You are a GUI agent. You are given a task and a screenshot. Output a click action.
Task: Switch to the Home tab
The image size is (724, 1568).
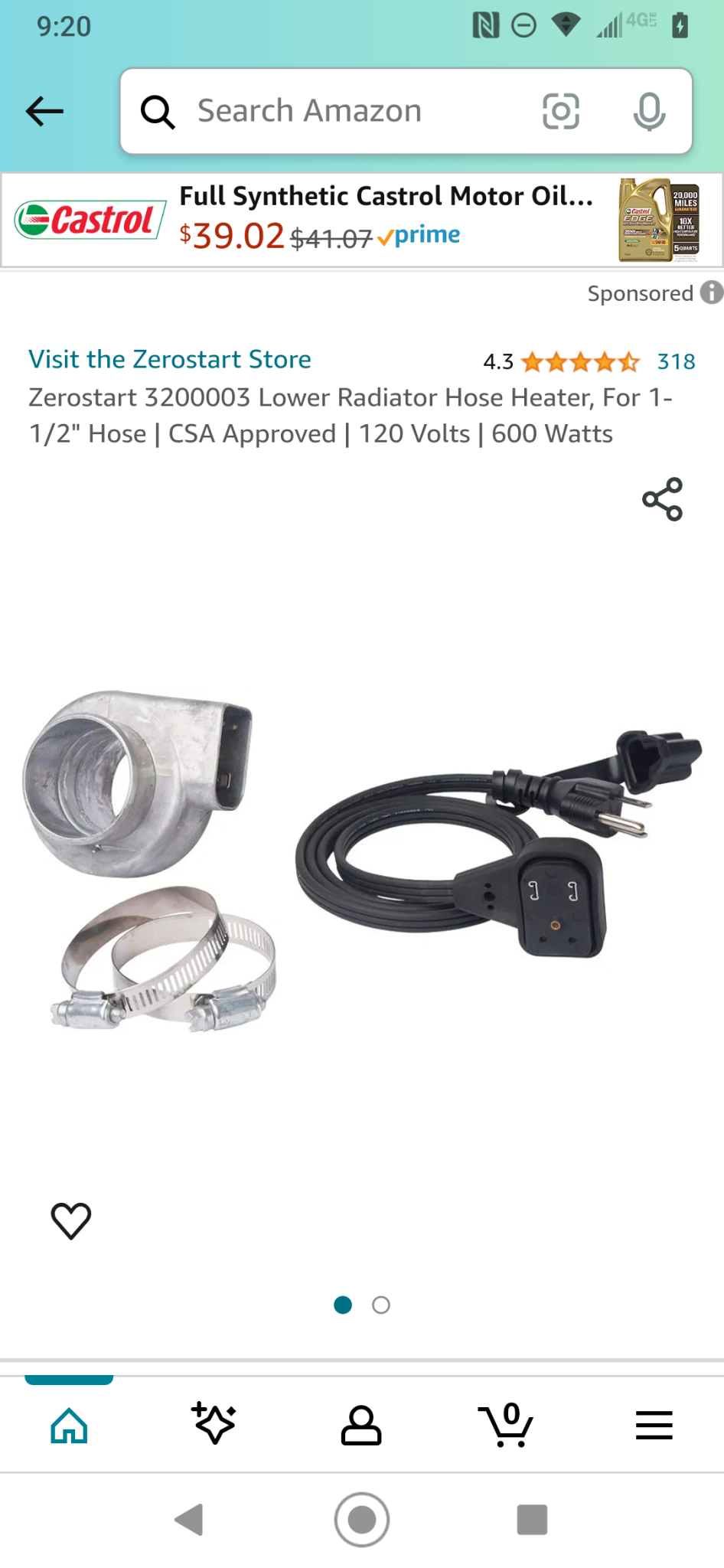click(x=69, y=1426)
